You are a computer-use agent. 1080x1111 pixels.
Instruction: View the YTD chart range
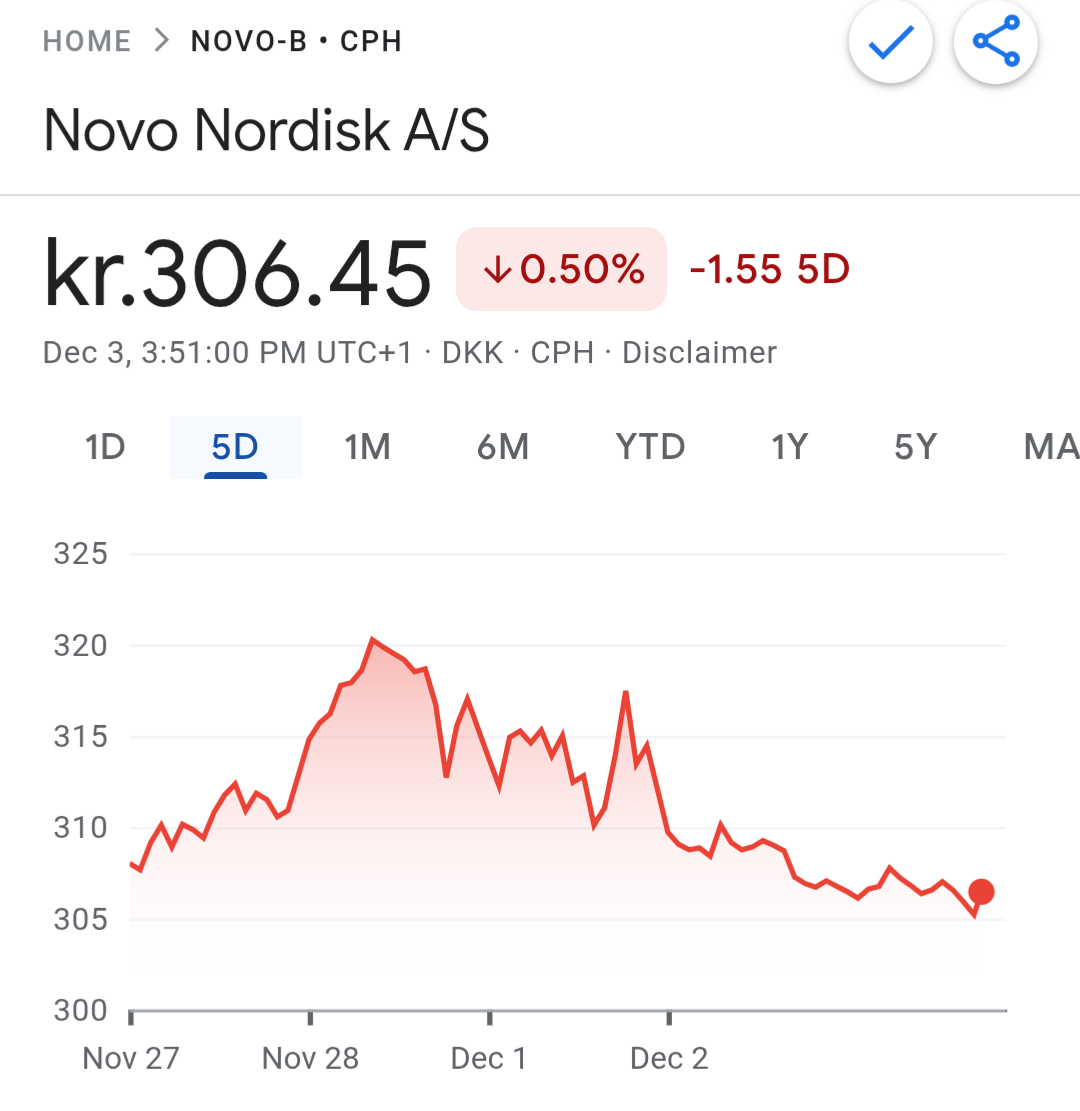(650, 447)
